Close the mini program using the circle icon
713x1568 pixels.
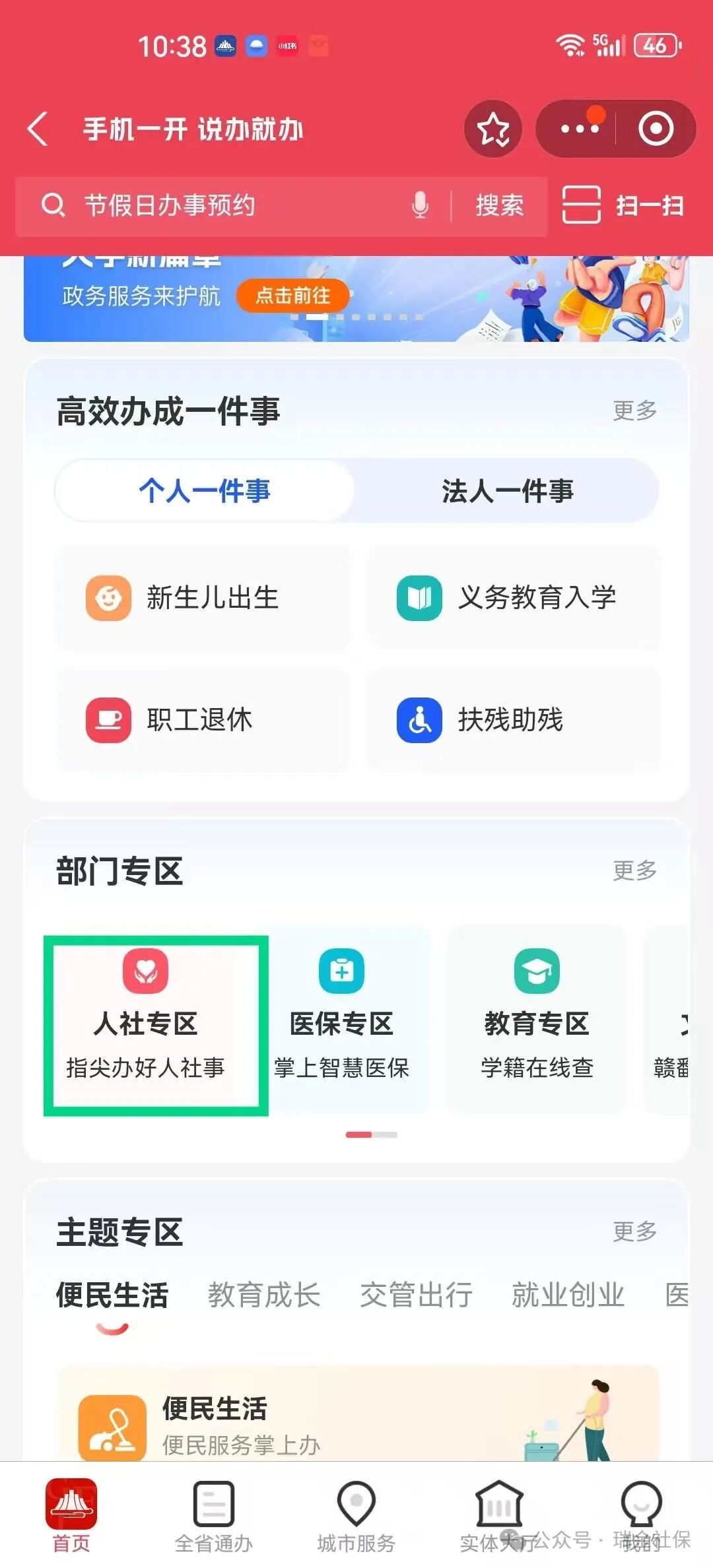[656, 129]
